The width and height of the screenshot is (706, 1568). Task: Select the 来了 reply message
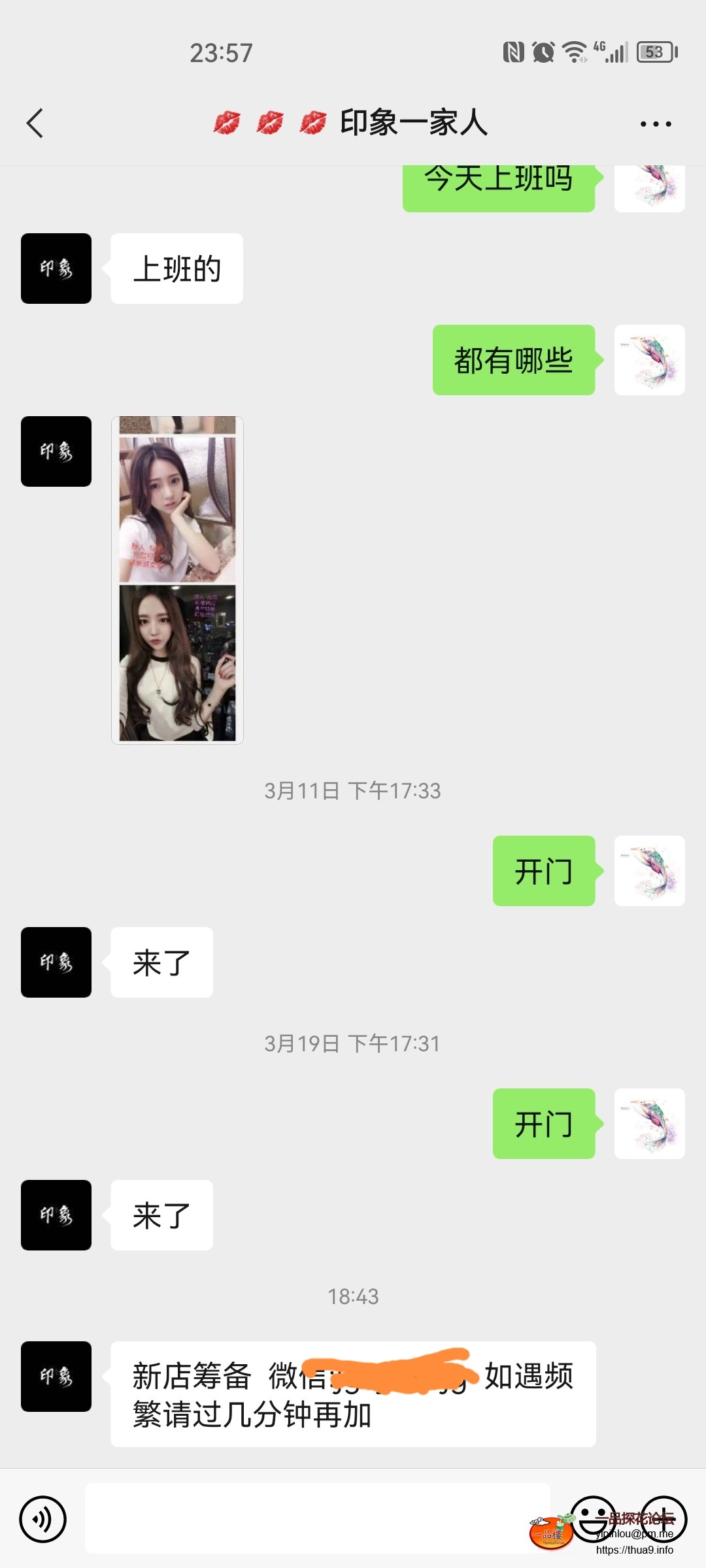(161, 962)
